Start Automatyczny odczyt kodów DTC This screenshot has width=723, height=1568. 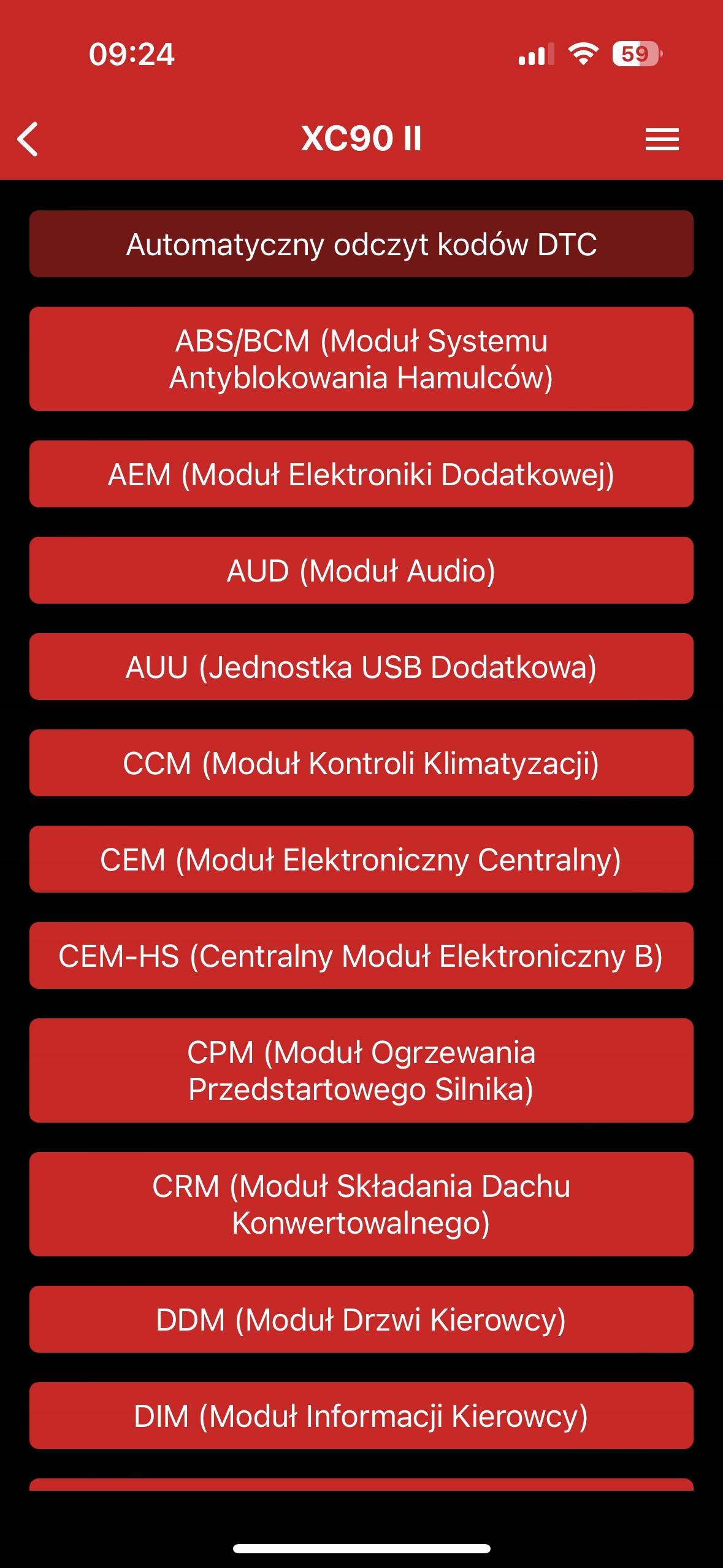coord(361,244)
